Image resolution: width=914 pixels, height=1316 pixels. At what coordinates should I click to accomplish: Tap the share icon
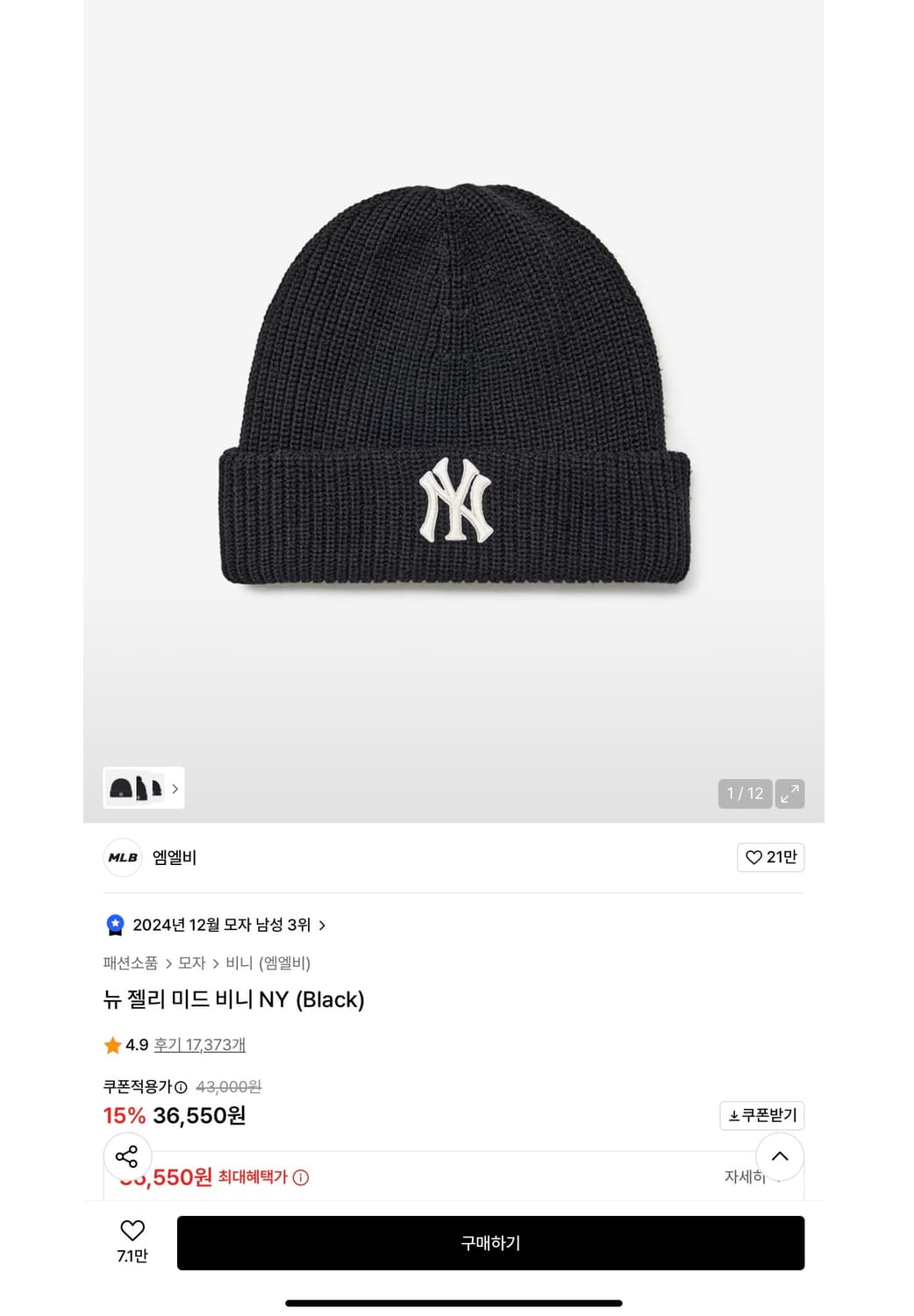click(128, 1157)
